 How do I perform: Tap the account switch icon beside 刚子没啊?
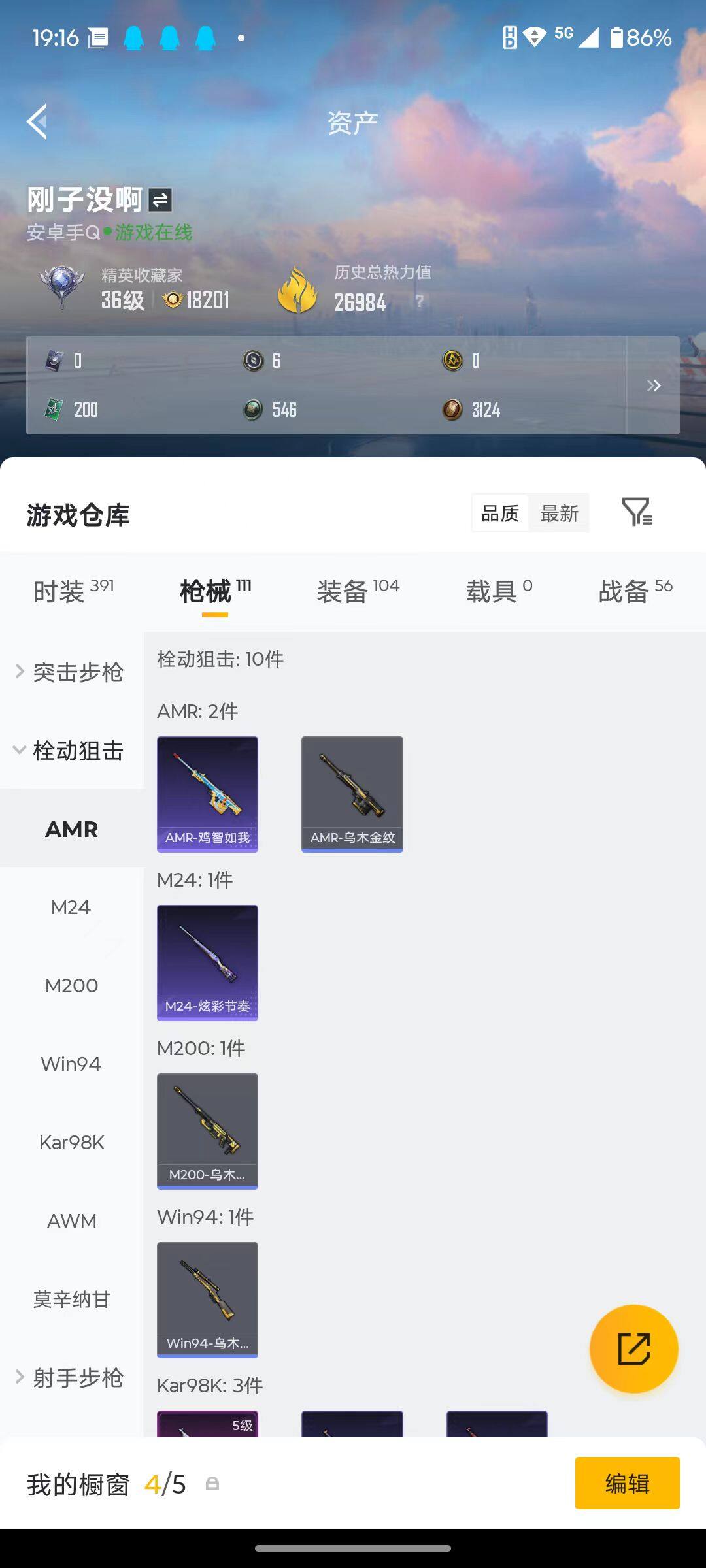pyautogui.click(x=159, y=201)
